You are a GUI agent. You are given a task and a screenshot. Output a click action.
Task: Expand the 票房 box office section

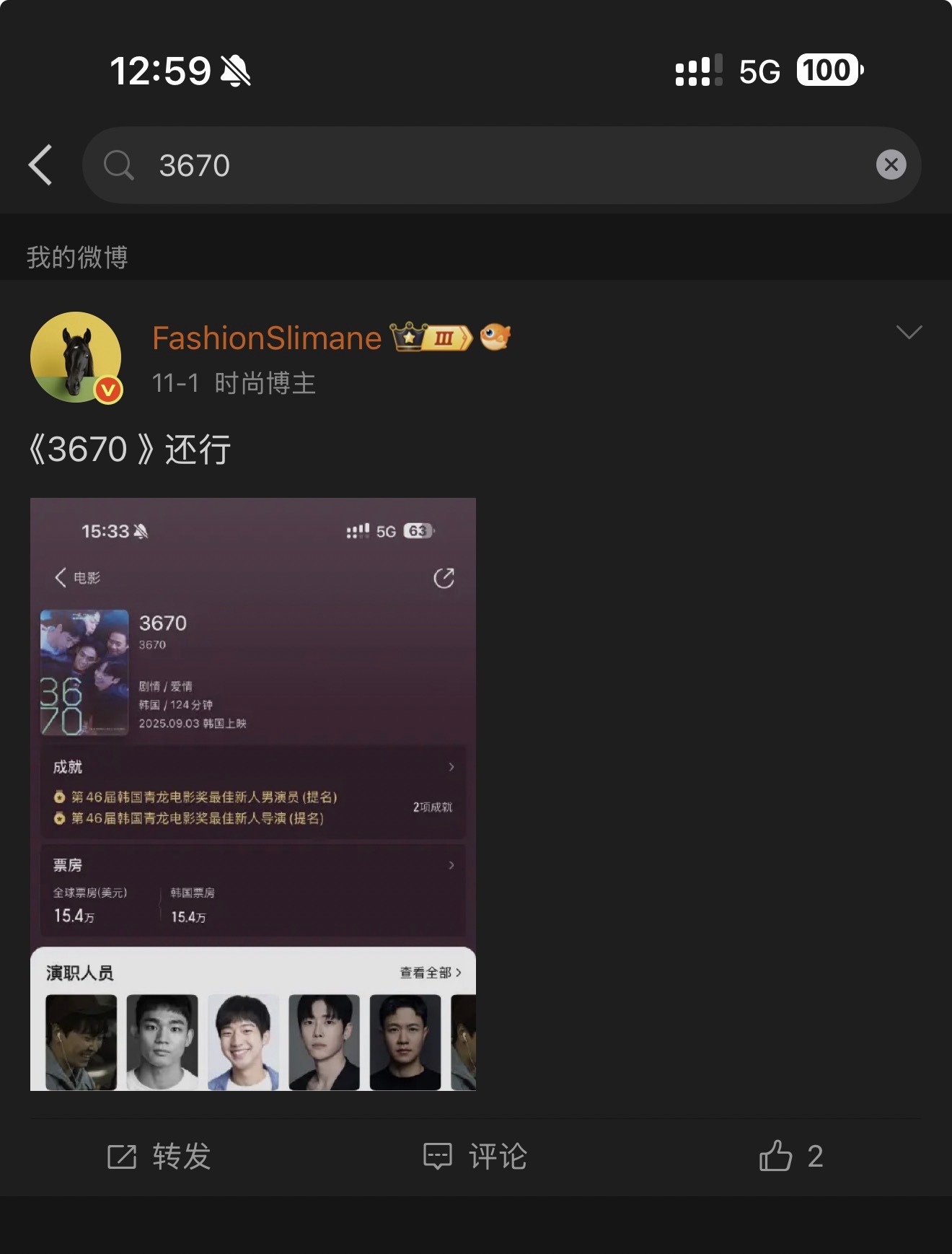pyautogui.click(x=452, y=865)
